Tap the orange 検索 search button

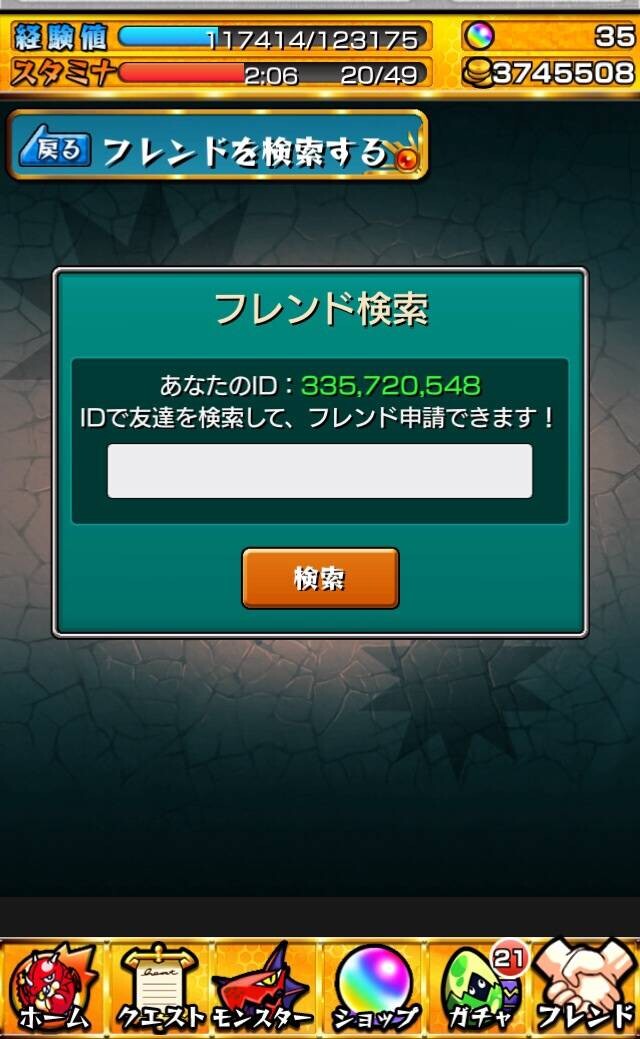click(x=320, y=578)
